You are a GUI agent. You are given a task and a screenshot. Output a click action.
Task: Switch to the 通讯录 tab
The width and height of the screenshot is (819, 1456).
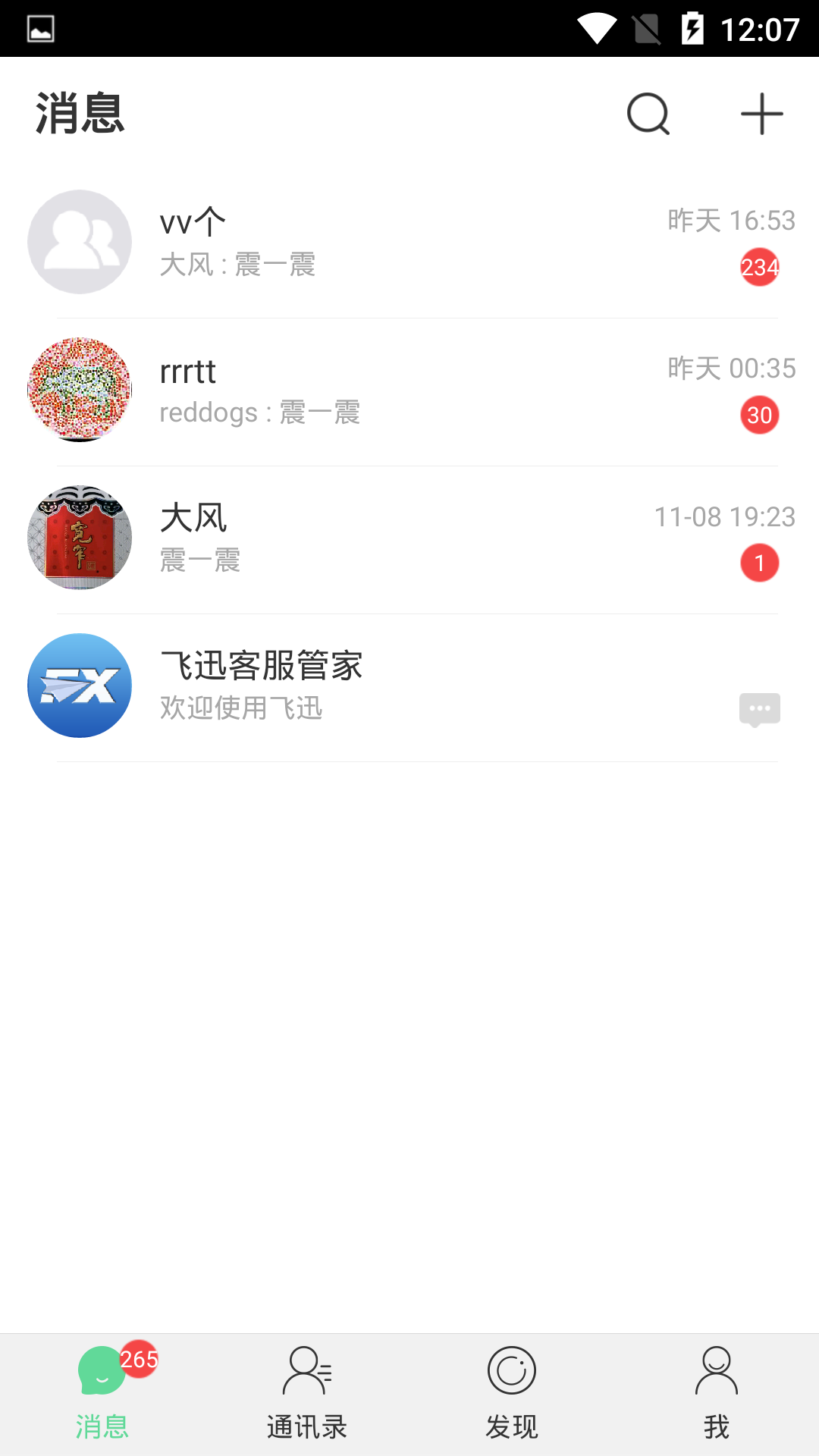click(x=307, y=1394)
